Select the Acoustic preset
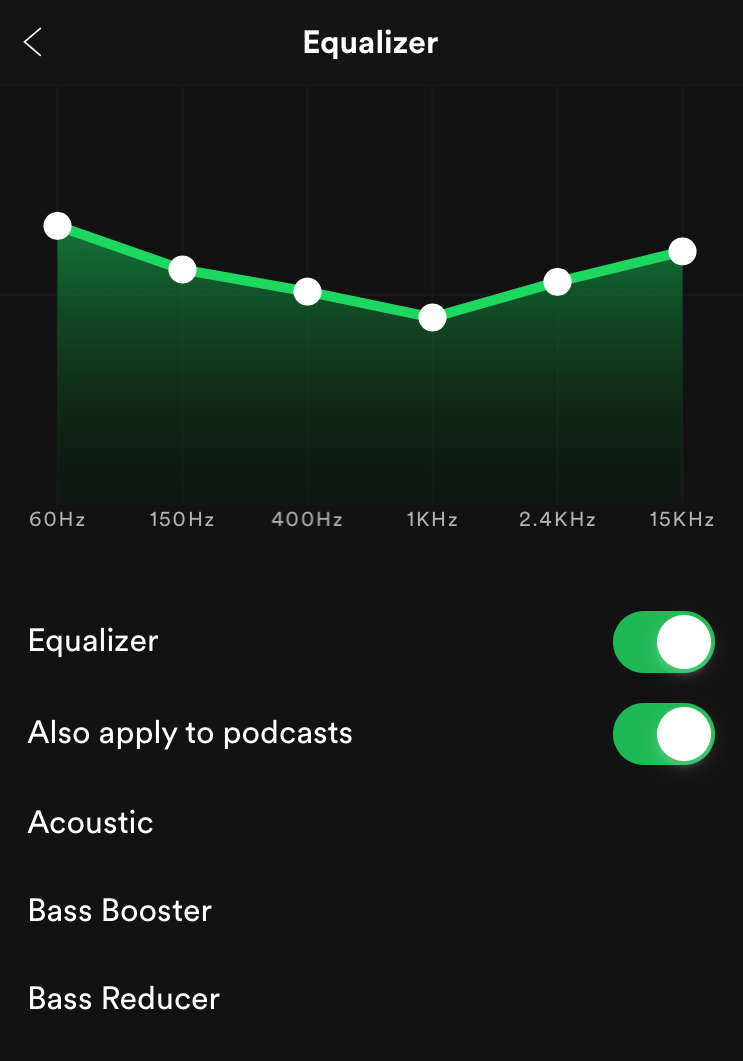Image resolution: width=743 pixels, height=1061 pixels. tap(90, 822)
